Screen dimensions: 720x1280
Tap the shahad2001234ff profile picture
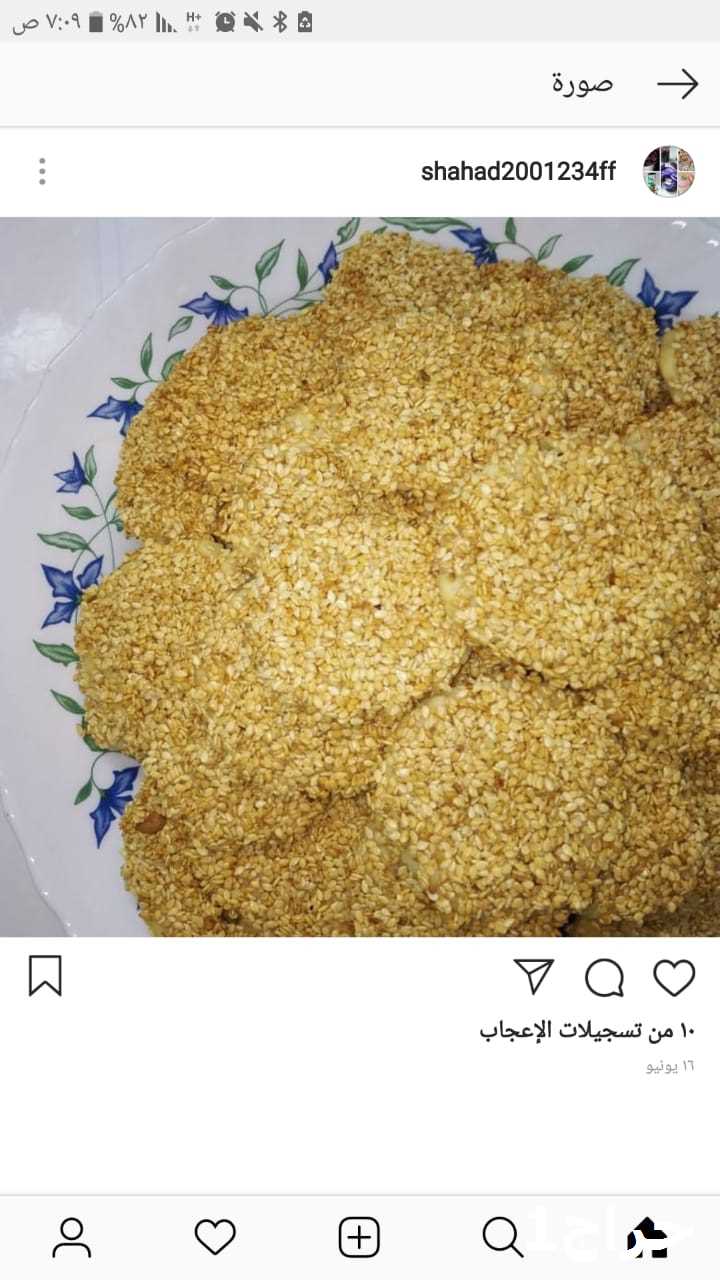[668, 171]
